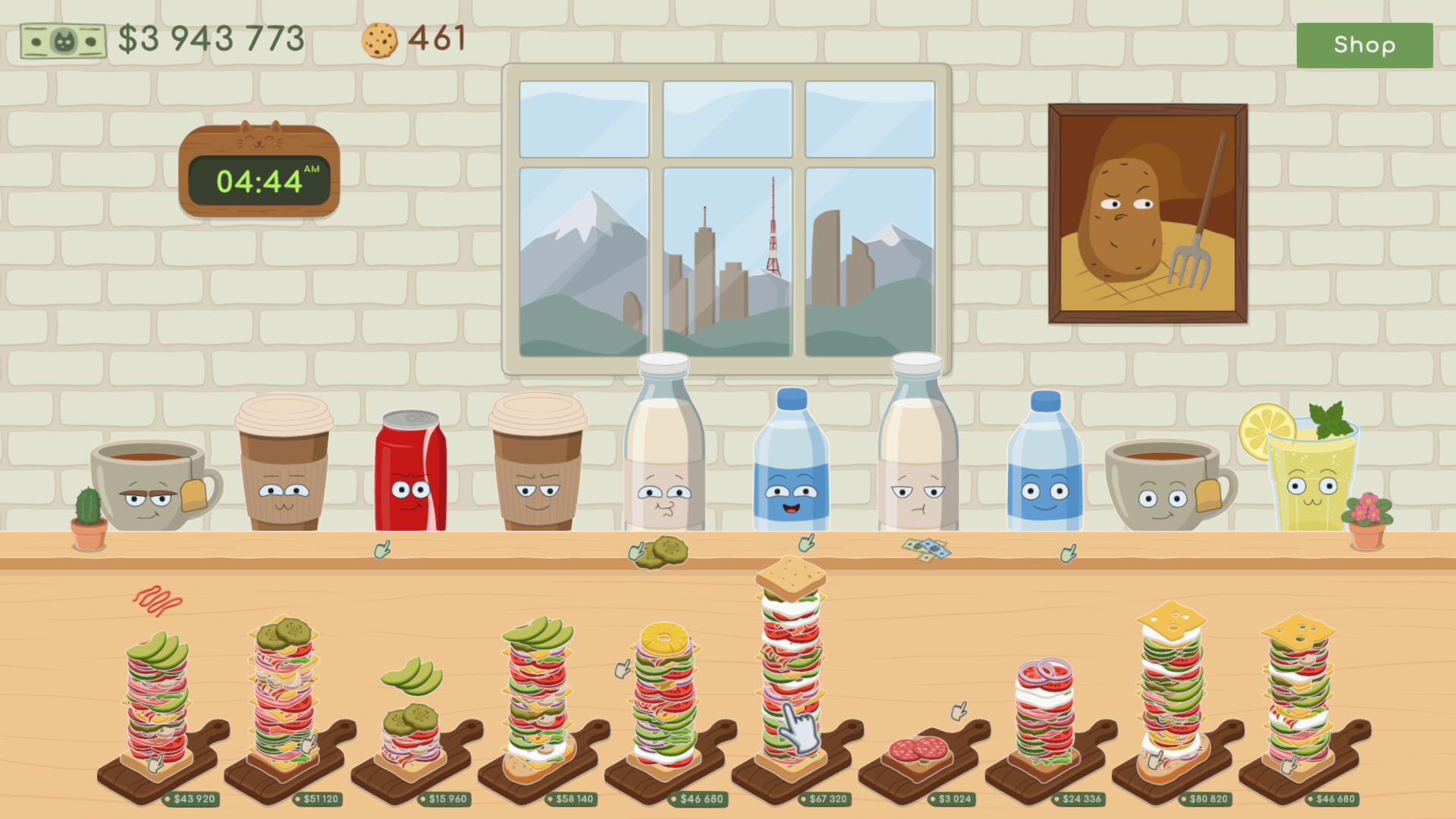The height and width of the screenshot is (819, 1456).
Task: Tap the tall sandwich priced $67 320
Action: [791, 667]
